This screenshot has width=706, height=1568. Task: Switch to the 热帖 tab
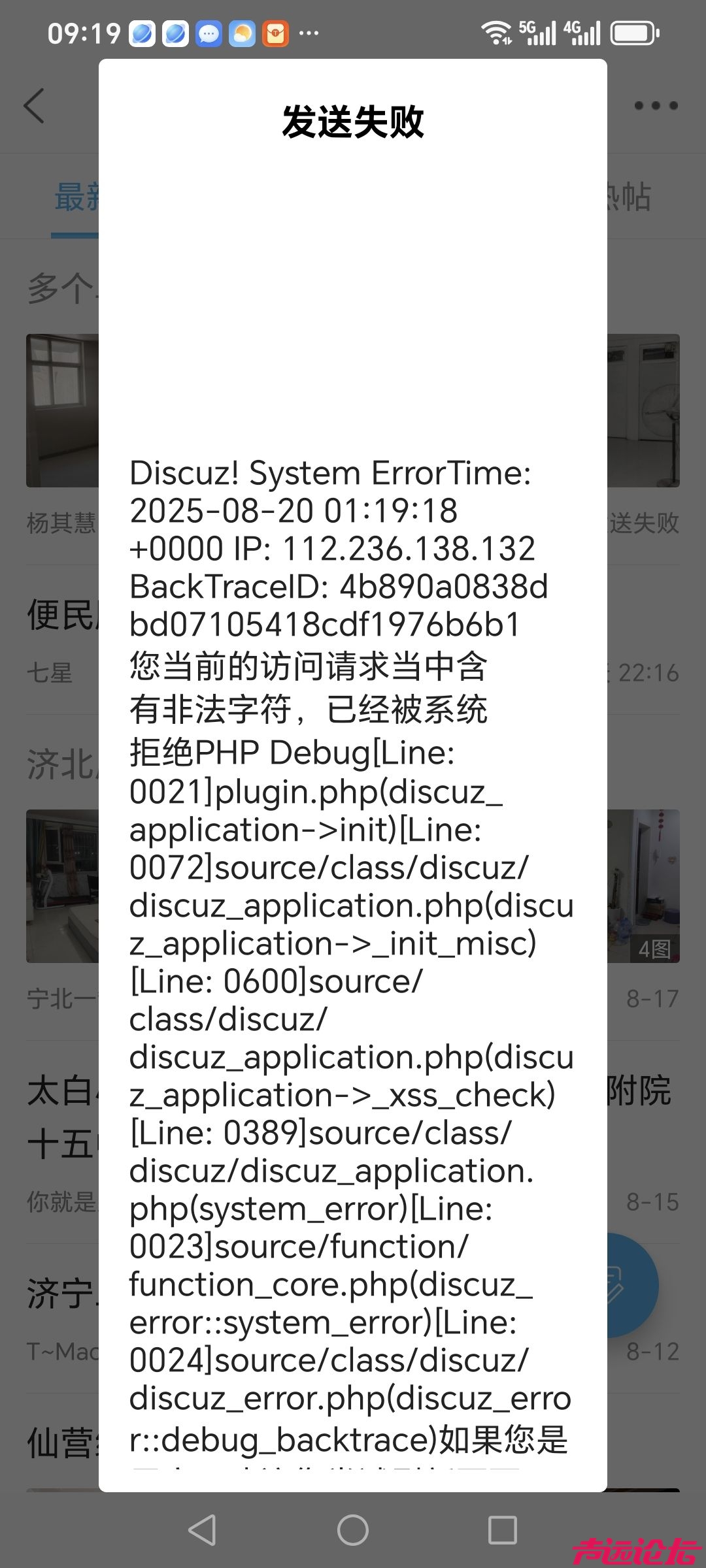click(630, 196)
